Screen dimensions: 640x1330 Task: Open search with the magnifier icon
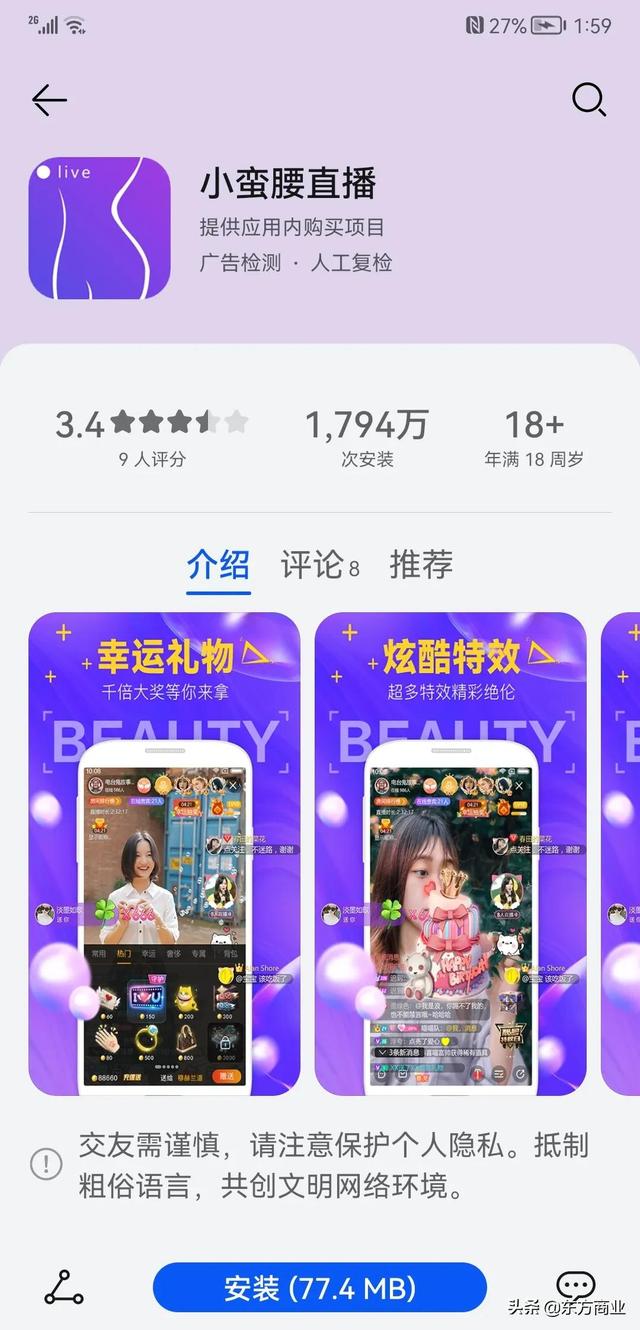pyautogui.click(x=589, y=99)
